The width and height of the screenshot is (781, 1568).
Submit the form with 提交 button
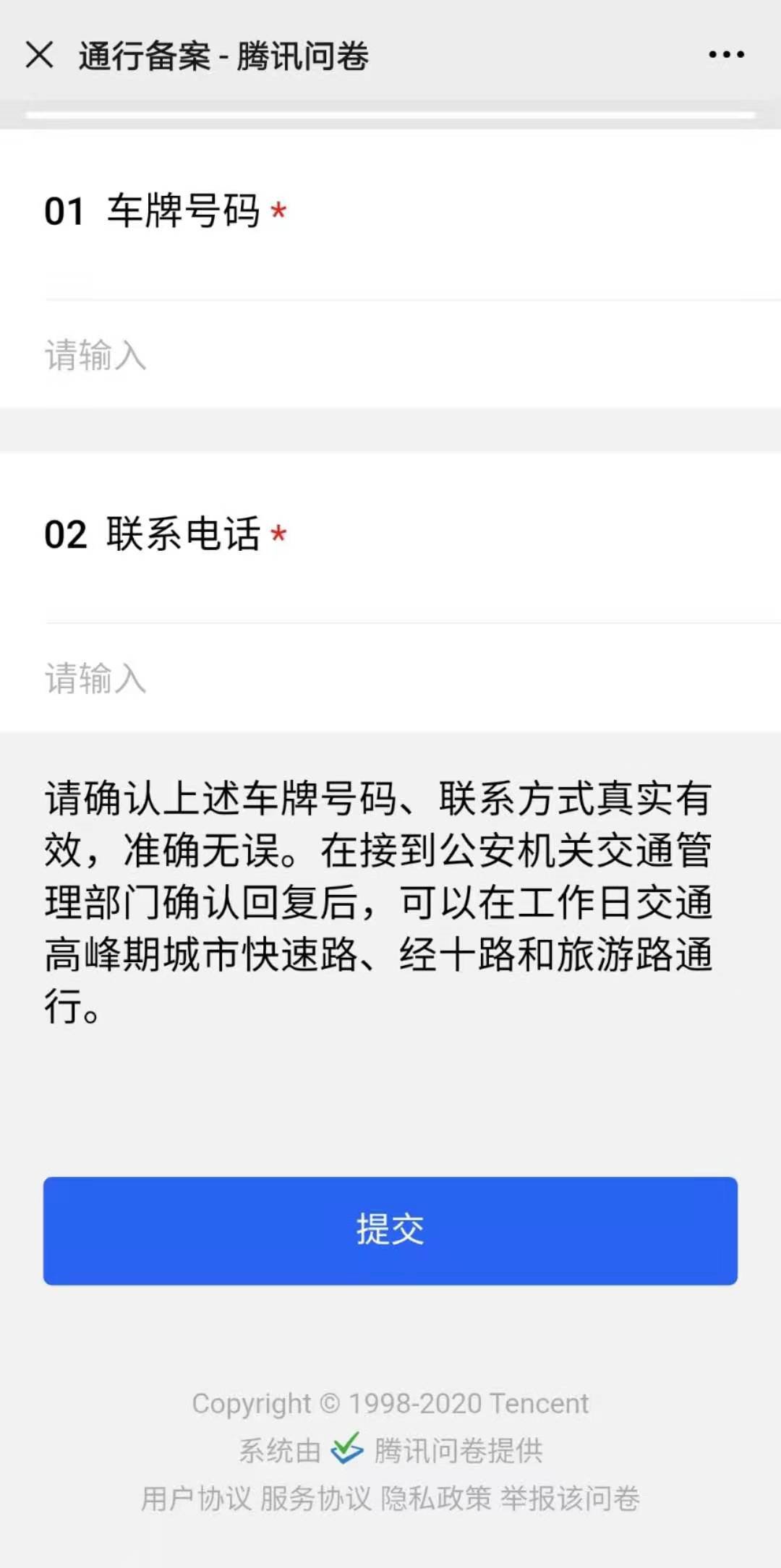(x=390, y=1230)
